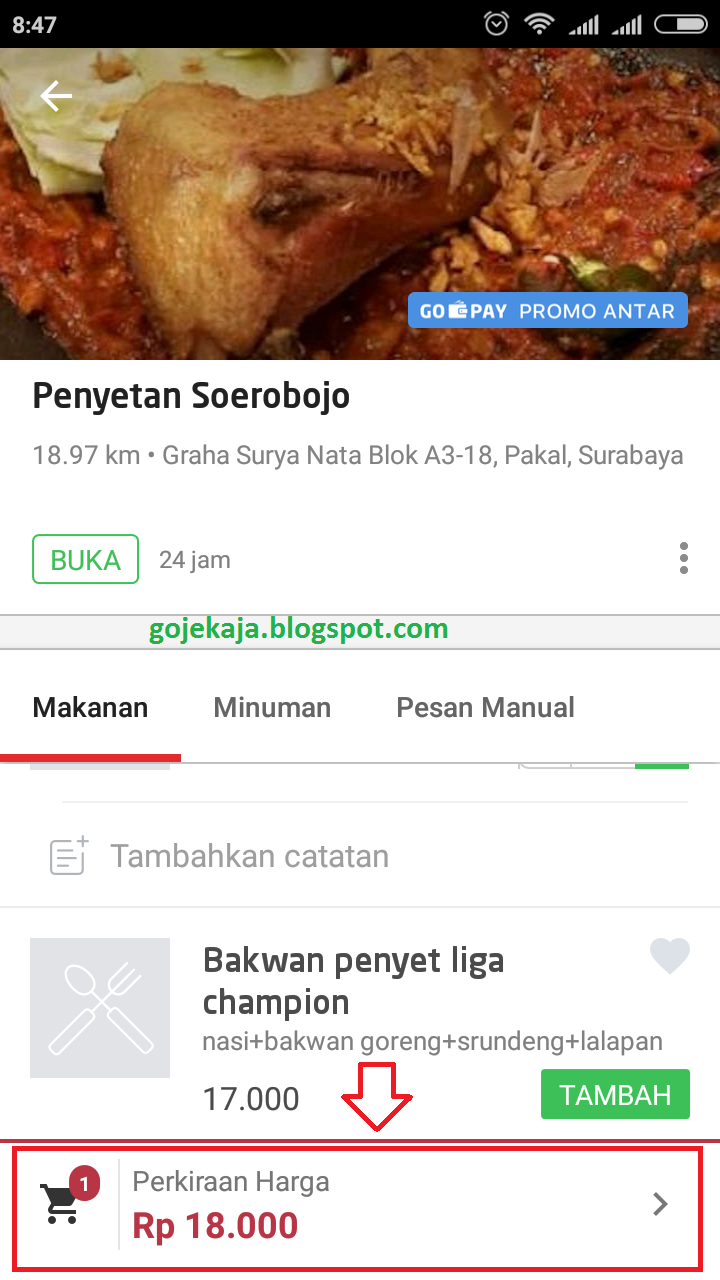
Task: Switch to the Minuman tab
Action: point(272,707)
